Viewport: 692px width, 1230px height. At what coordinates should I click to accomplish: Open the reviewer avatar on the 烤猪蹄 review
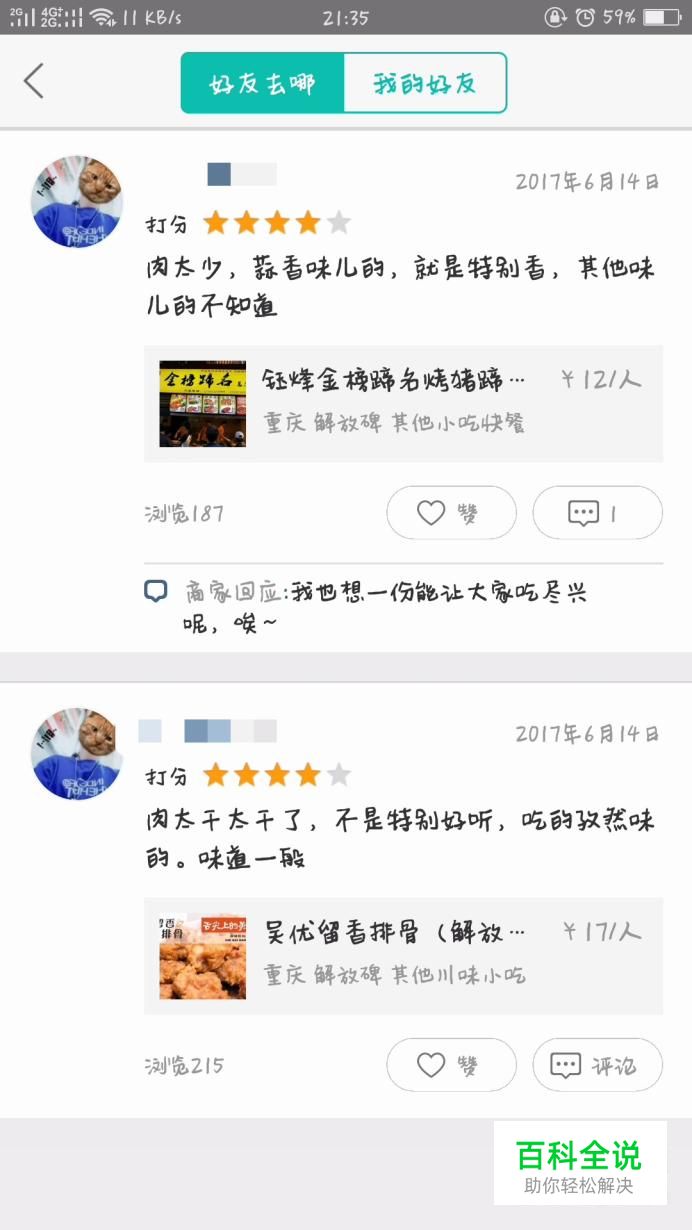[x=77, y=202]
